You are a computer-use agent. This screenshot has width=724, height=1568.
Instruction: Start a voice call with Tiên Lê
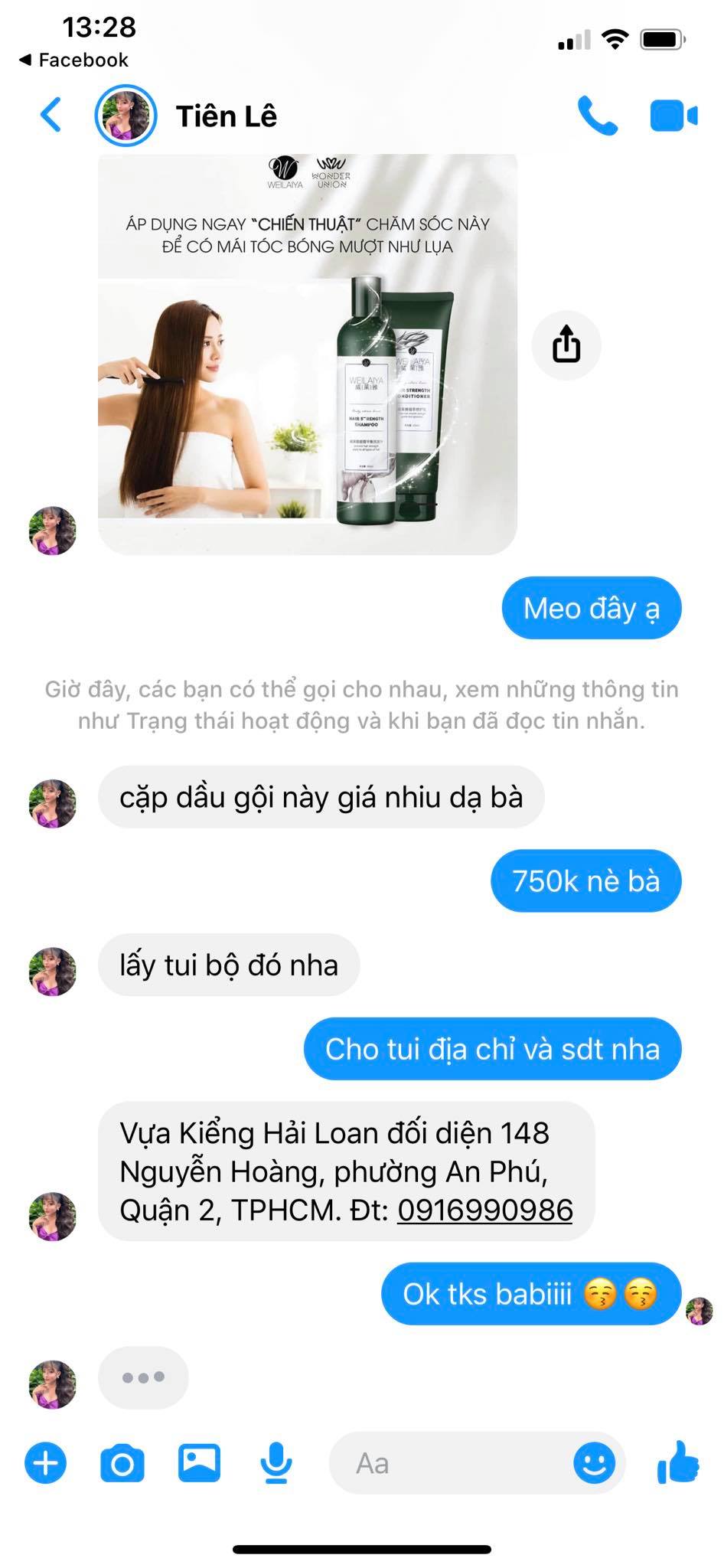(597, 116)
